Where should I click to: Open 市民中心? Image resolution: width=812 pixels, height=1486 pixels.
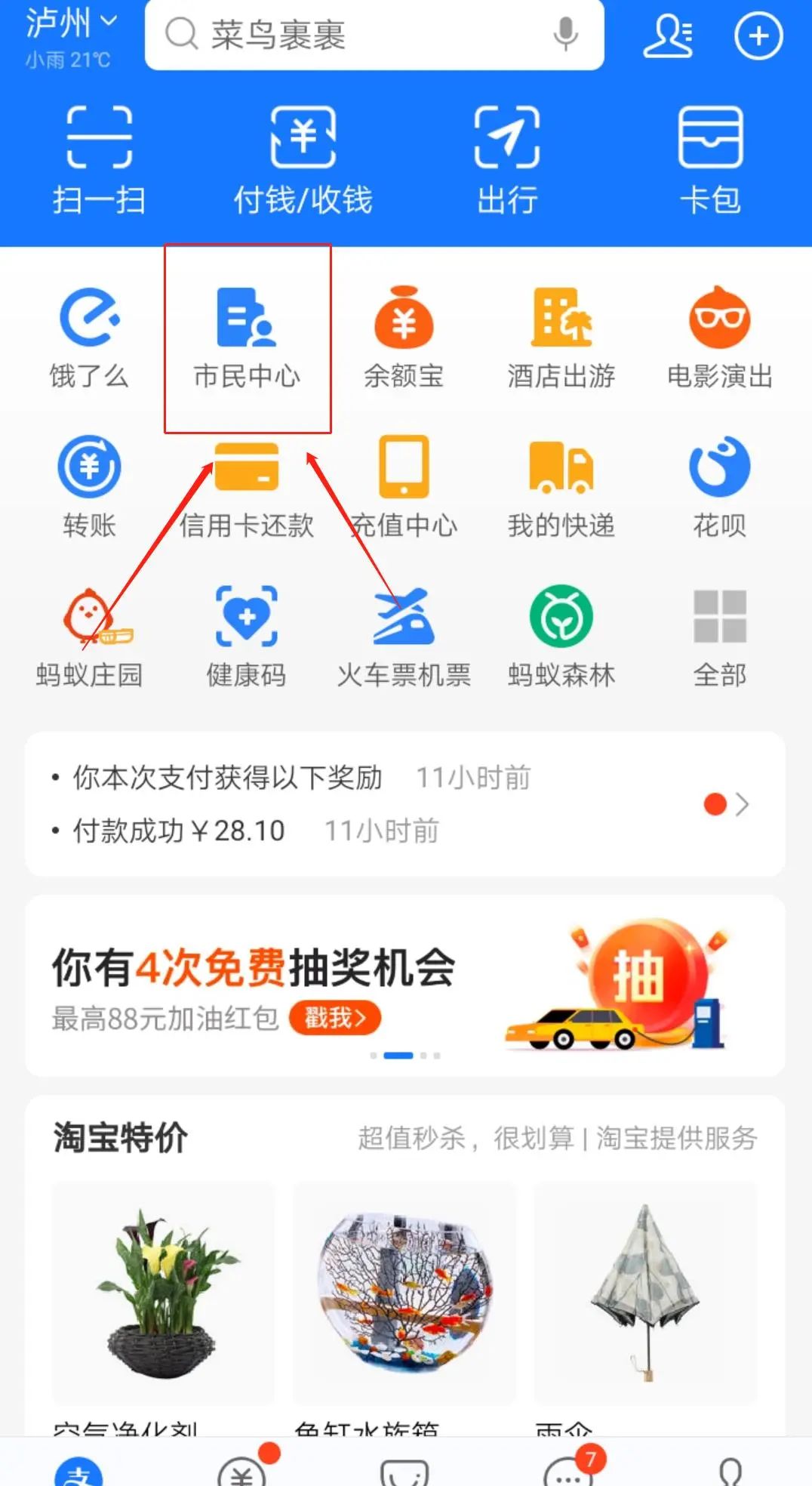[x=247, y=338]
